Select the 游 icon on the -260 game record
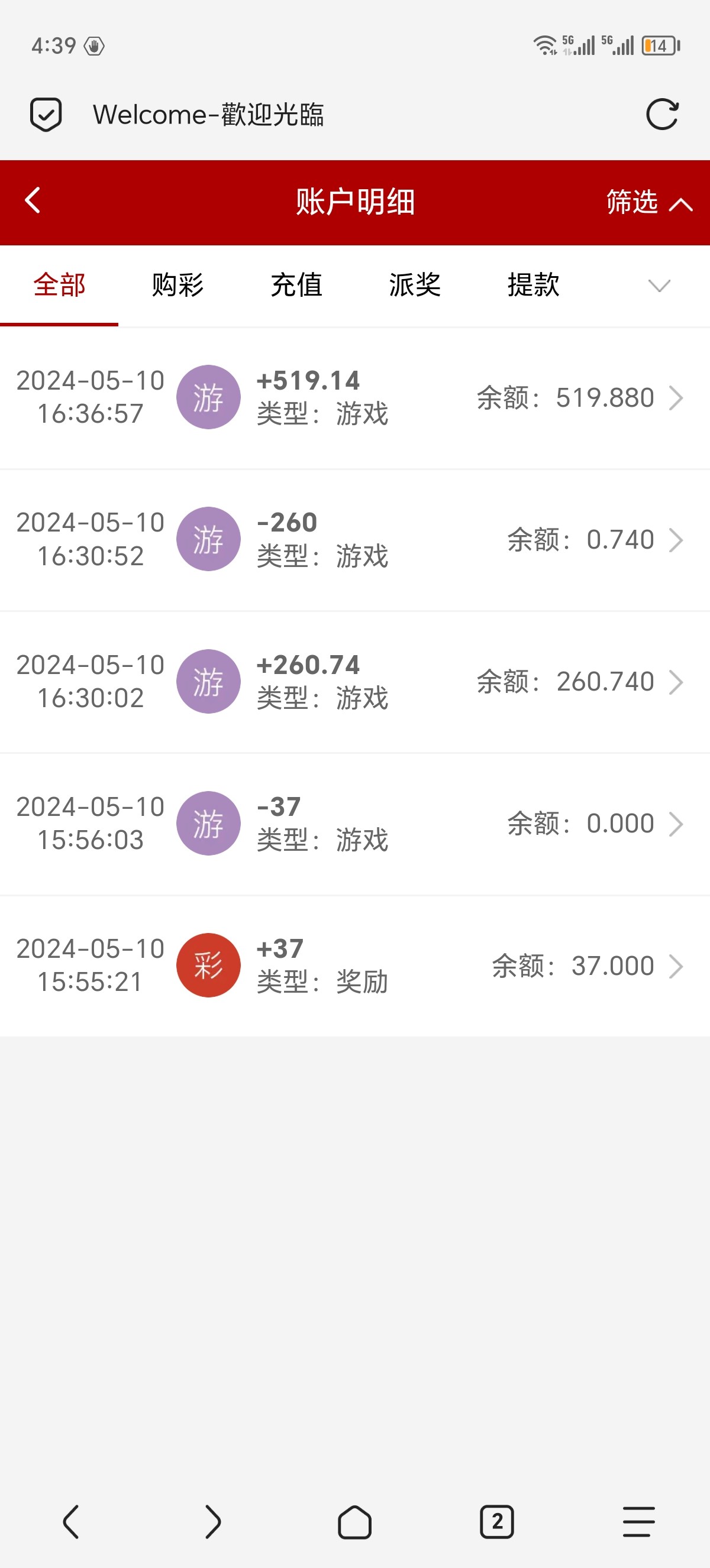710x1568 pixels. 208,539
